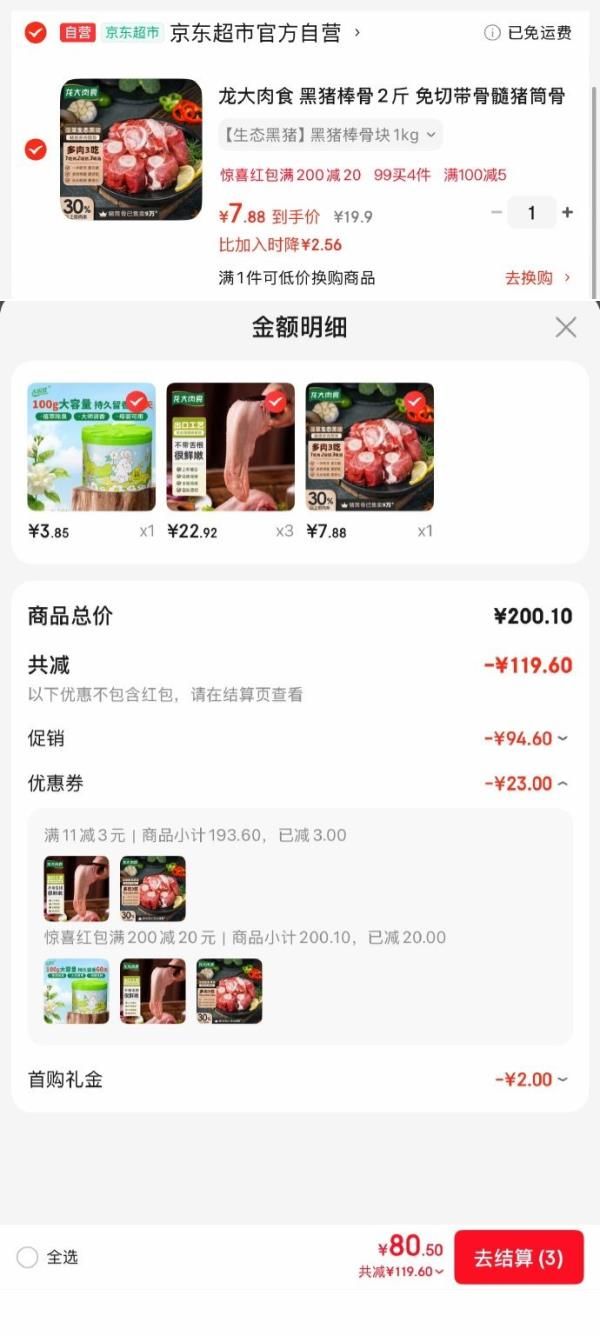
Task: Deselect the 龙大肉食 黑猪棒骨 item checkbox
Action: point(35,150)
